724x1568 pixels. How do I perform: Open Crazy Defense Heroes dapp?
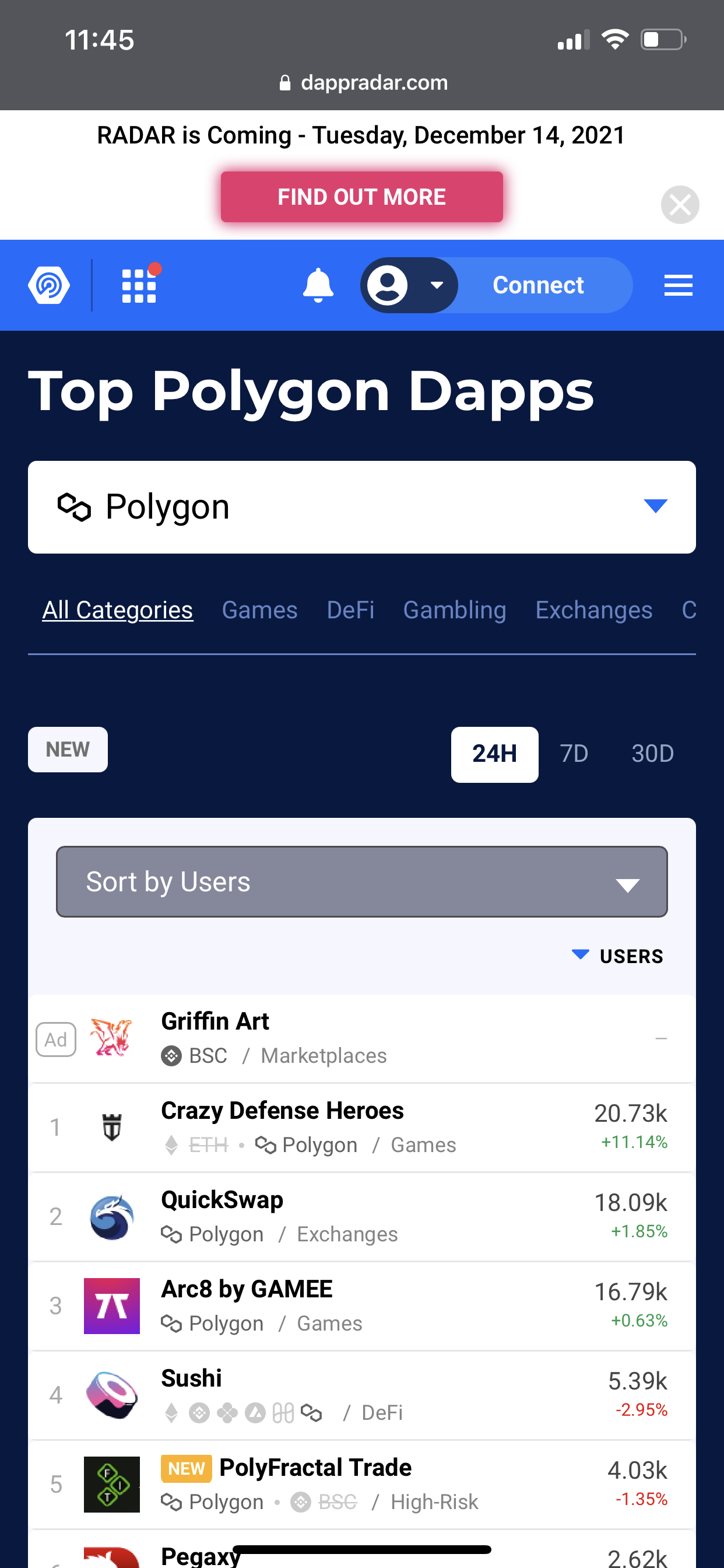tap(361, 1128)
